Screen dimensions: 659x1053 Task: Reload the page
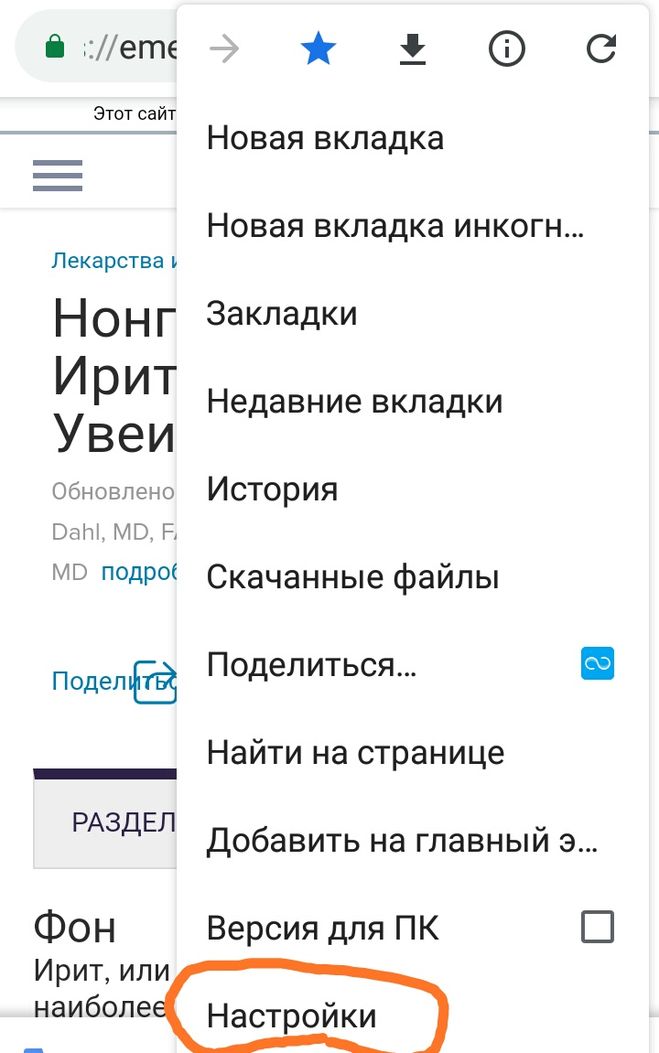point(600,50)
